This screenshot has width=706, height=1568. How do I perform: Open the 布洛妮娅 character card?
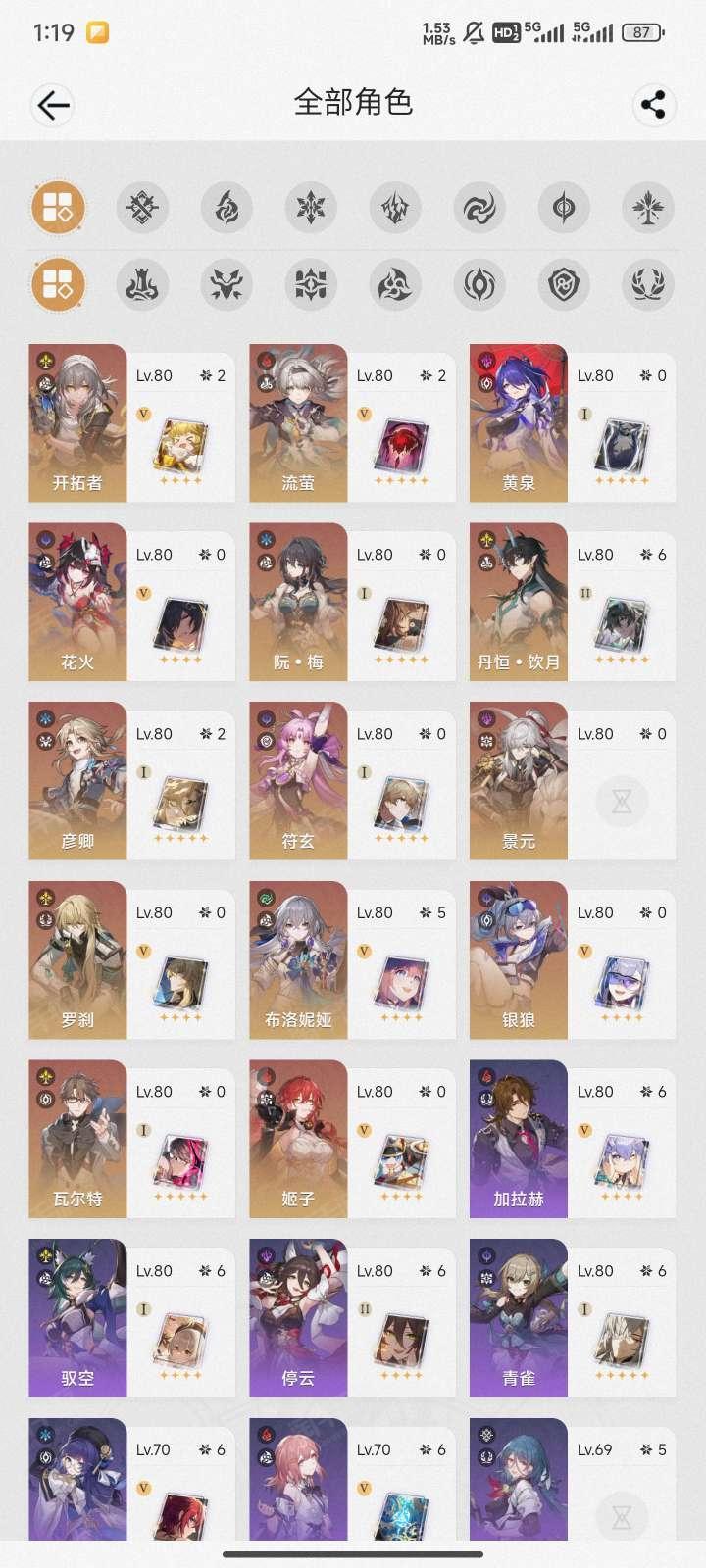point(353,960)
